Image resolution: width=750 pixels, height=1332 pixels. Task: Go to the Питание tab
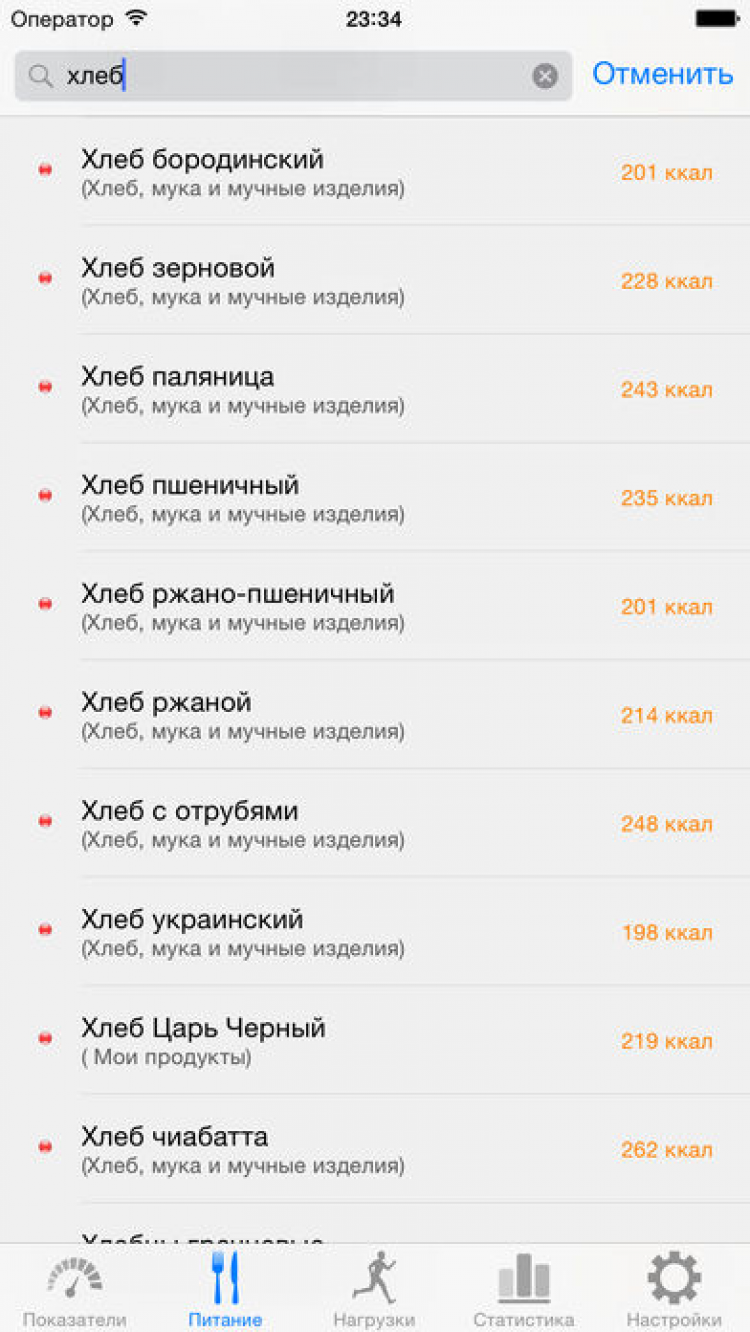coord(225,1290)
